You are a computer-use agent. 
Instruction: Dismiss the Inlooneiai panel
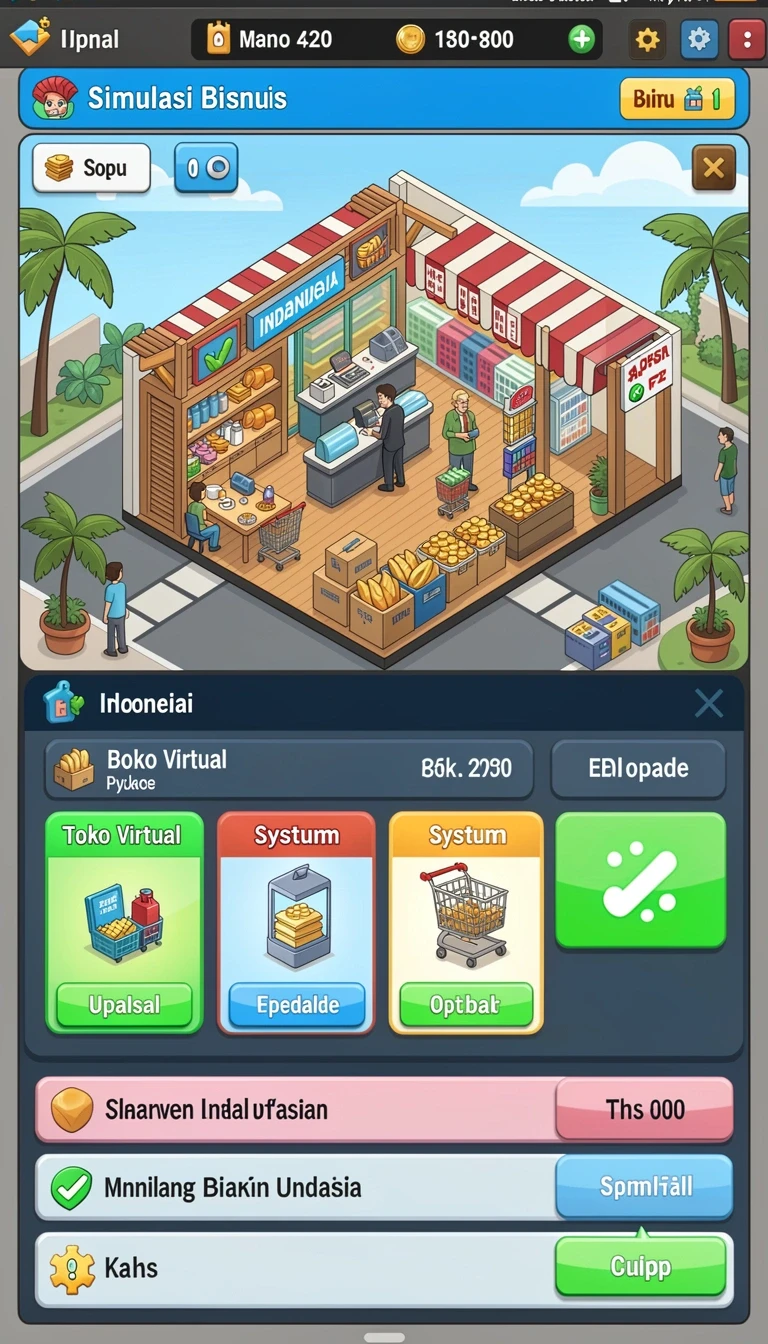tap(708, 703)
